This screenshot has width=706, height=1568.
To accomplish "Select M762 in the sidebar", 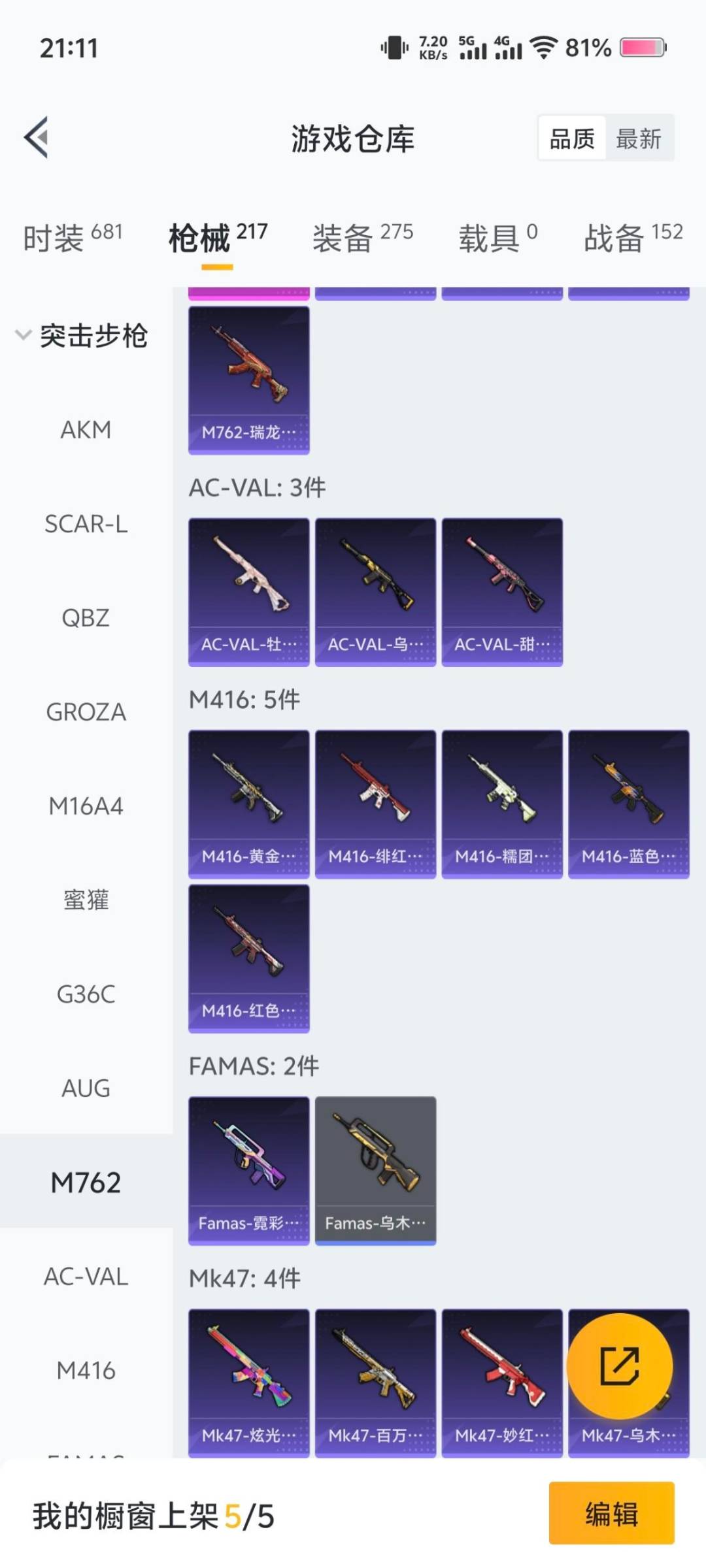I will tap(87, 1183).
